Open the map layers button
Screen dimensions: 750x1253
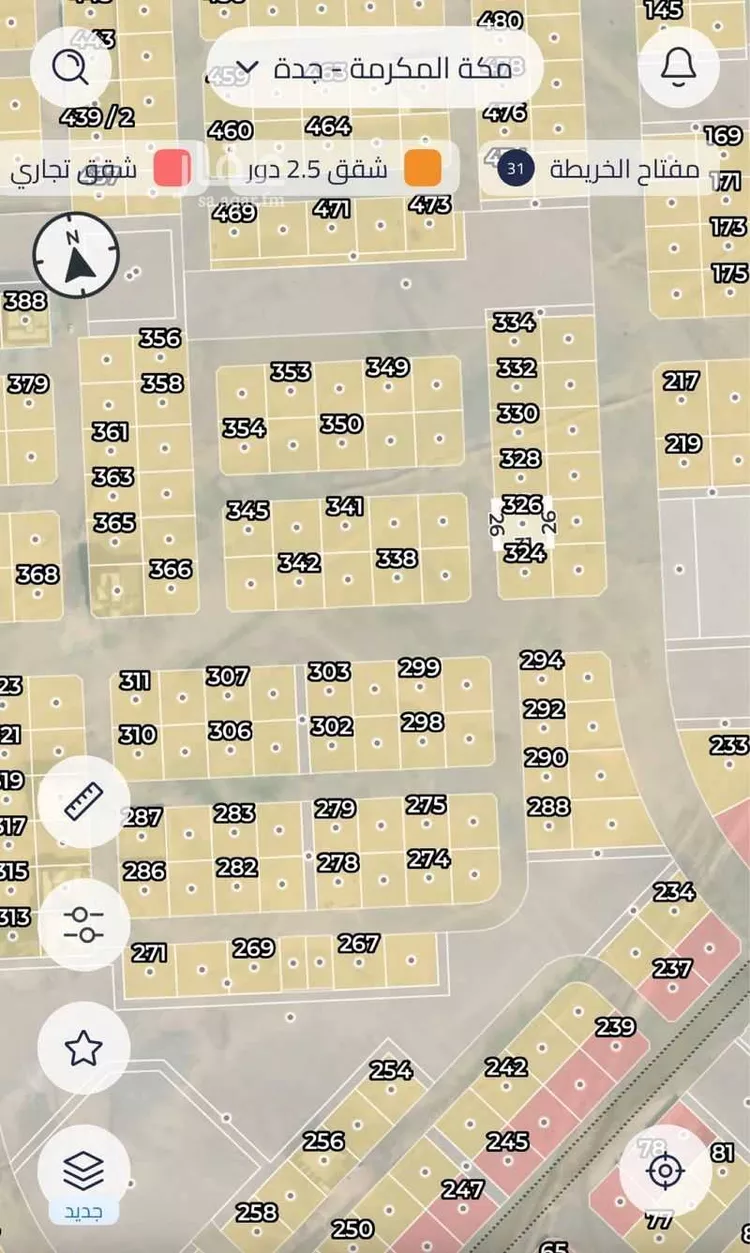click(x=84, y=1169)
